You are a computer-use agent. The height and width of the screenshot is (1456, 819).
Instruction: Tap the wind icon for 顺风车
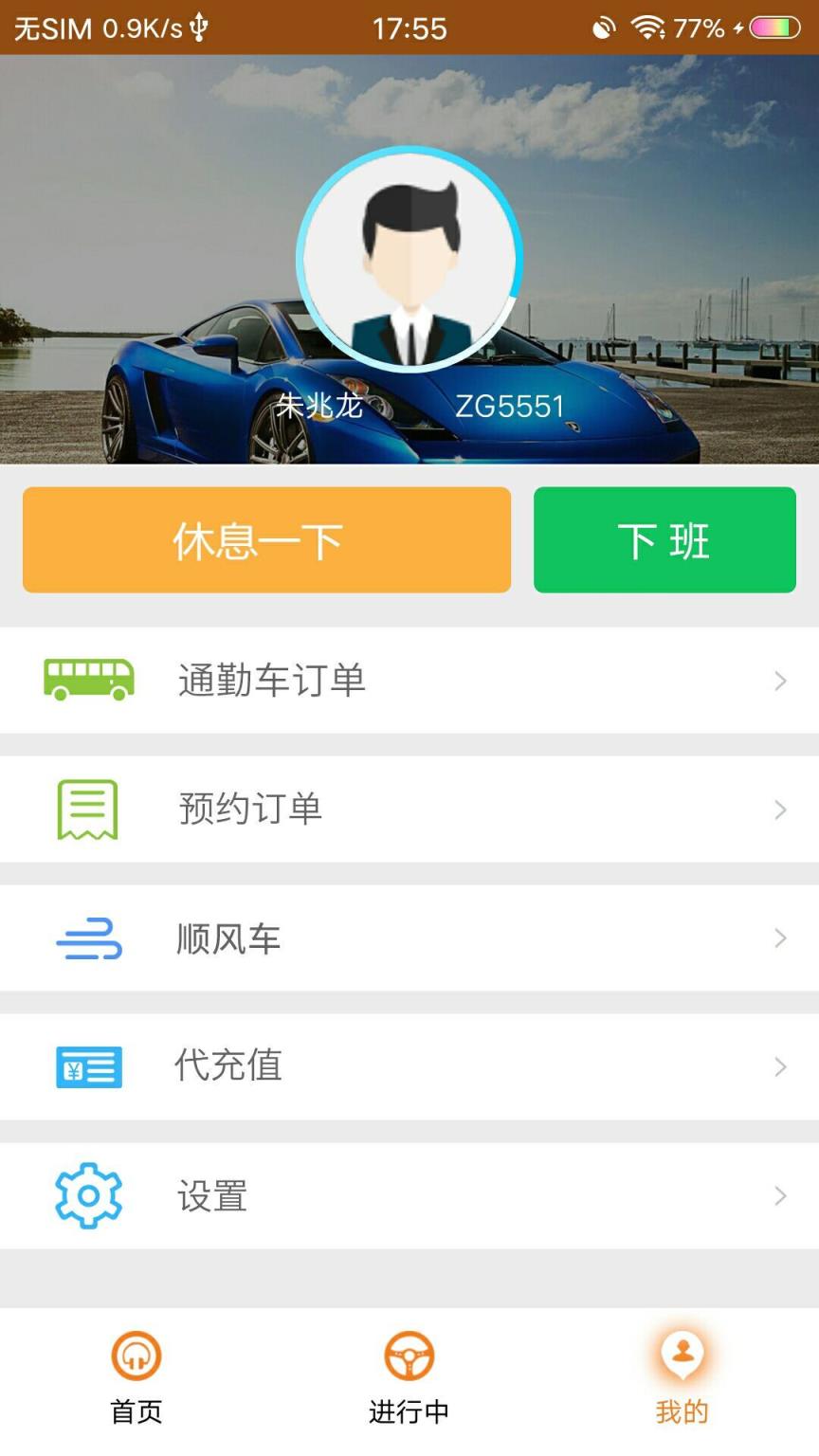tap(87, 937)
